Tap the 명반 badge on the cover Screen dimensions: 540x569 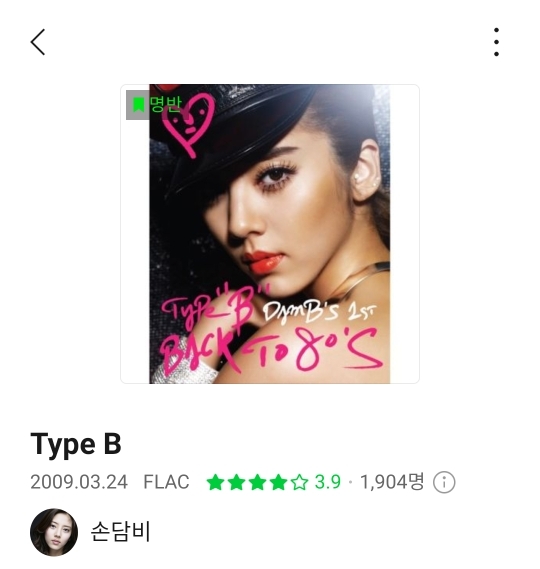click(155, 105)
